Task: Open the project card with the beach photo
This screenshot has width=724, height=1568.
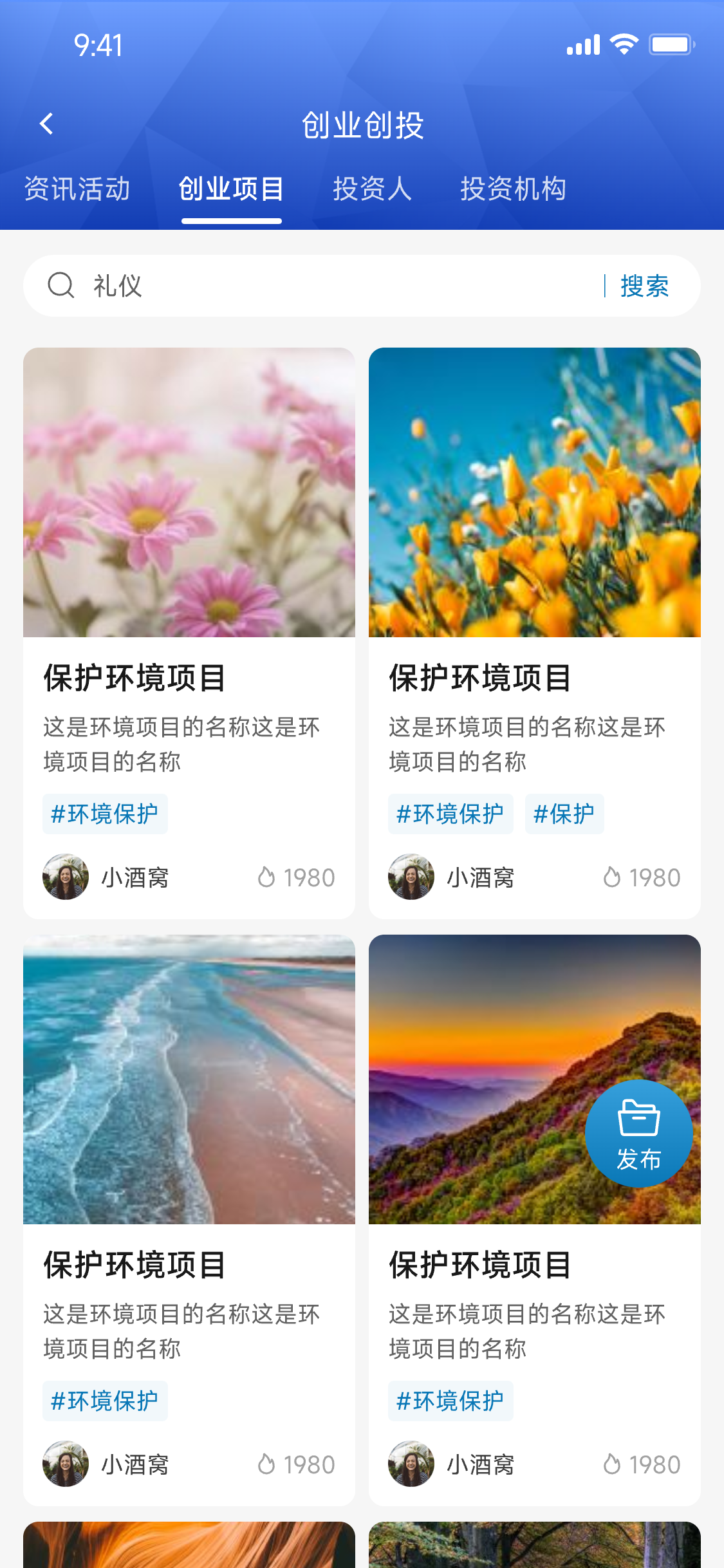Action: click(x=189, y=1220)
